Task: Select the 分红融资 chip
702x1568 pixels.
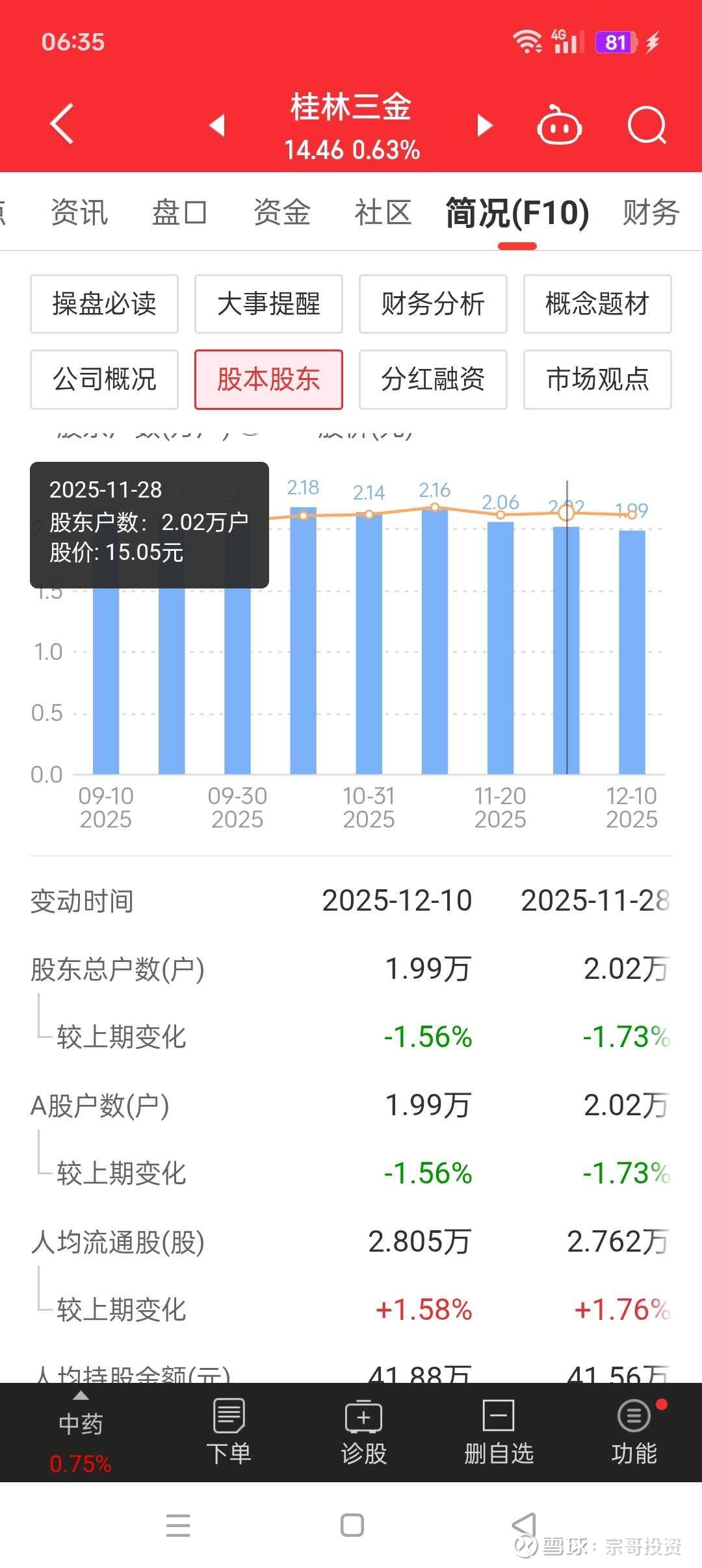Action: pos(433,379)
